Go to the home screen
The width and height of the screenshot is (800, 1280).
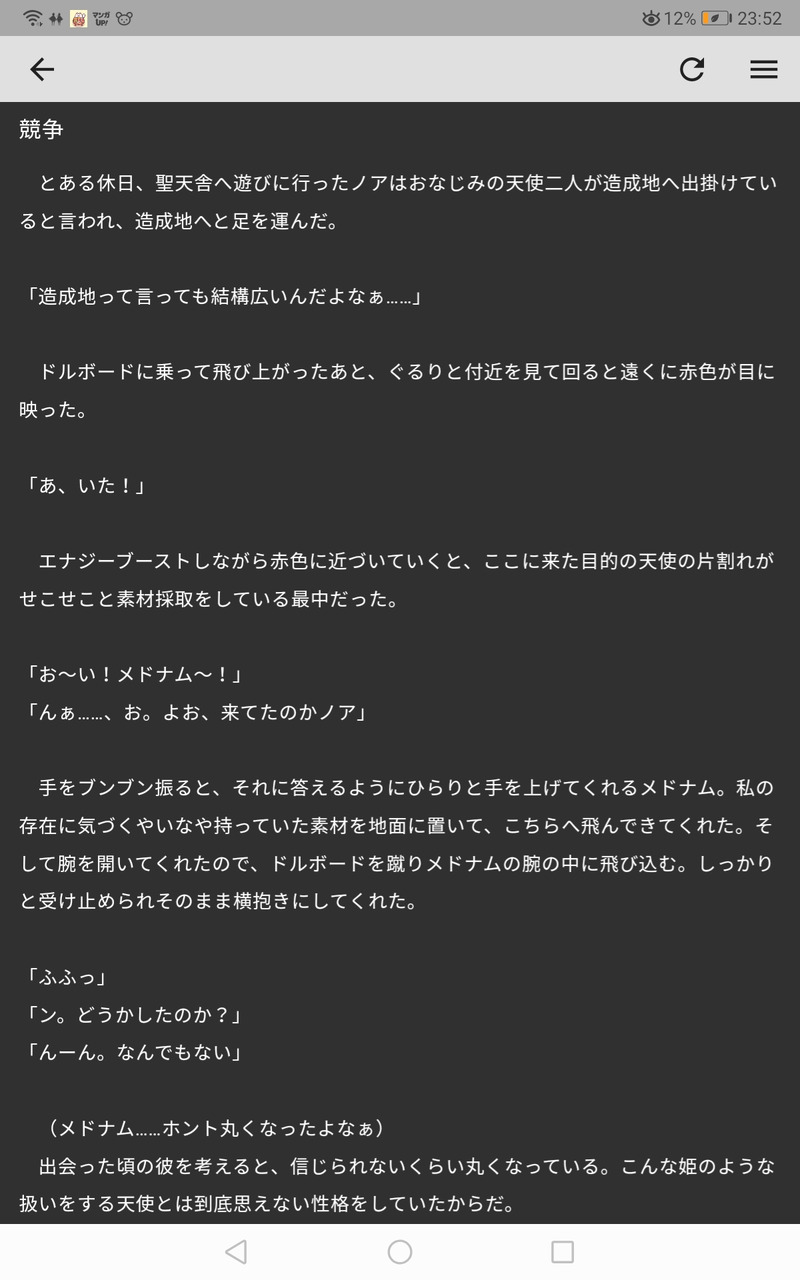click(400, 1252)
